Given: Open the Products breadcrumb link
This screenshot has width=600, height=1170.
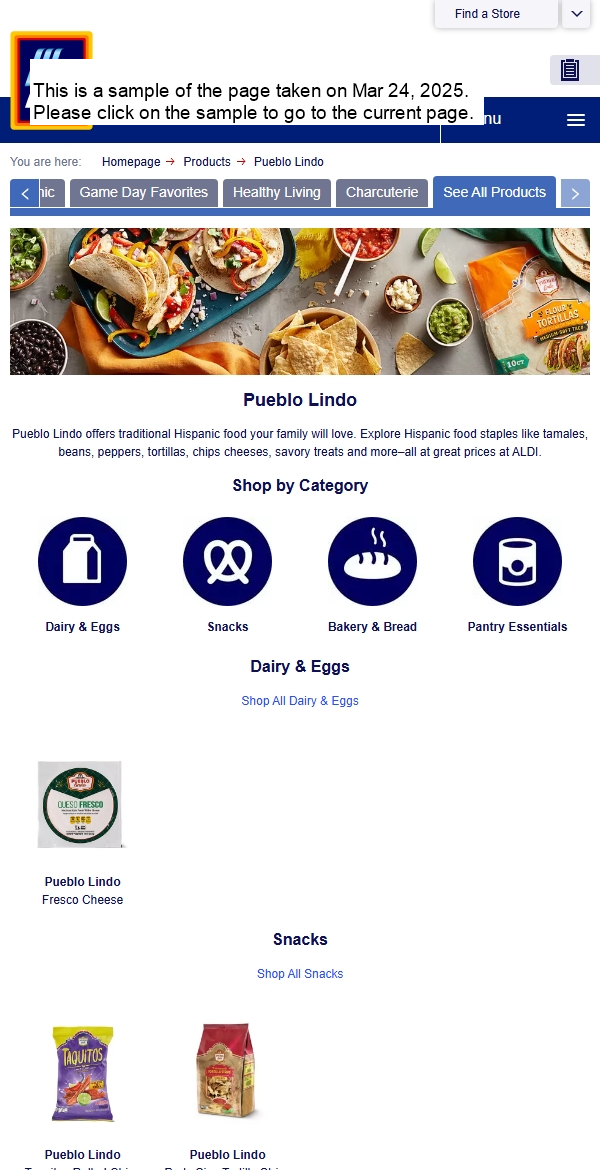Looking at the screenshot, I should point(207,162).
